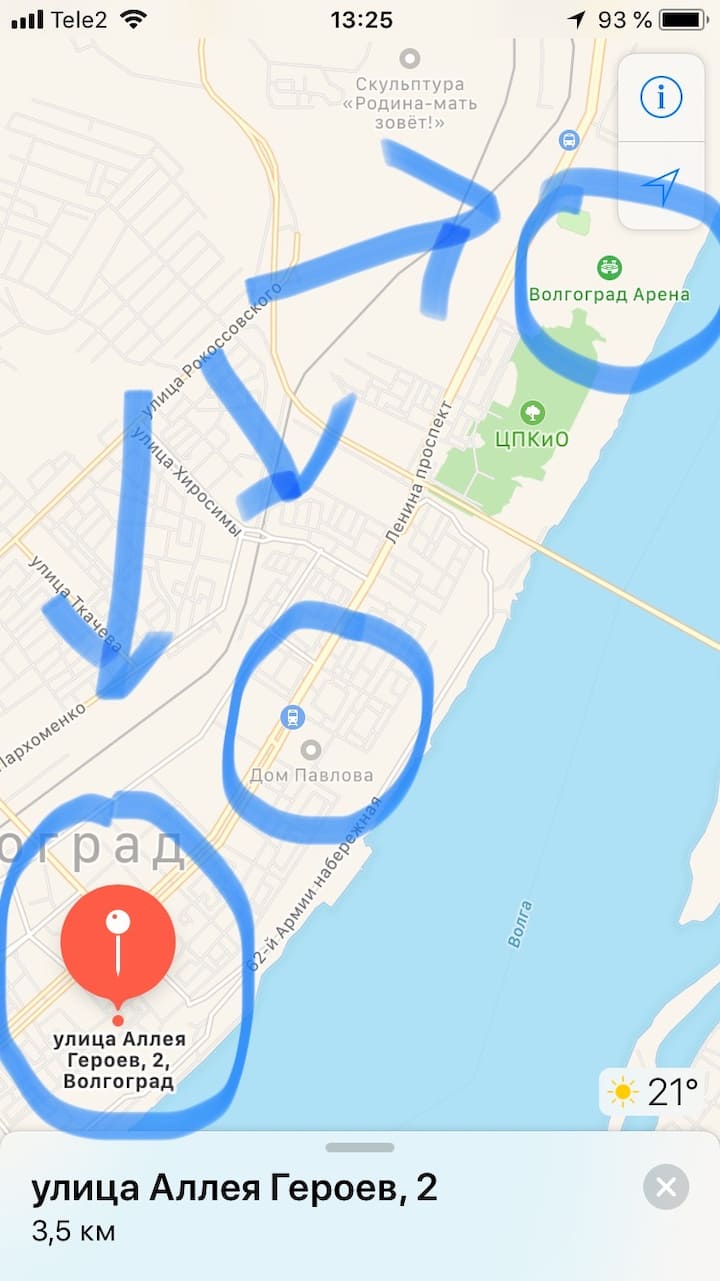Tap the Скульптура «Родина-мать зовёт!» marker
This screenshot has height=1281, width=720.
pyautogui.click(x=409, y=58)
